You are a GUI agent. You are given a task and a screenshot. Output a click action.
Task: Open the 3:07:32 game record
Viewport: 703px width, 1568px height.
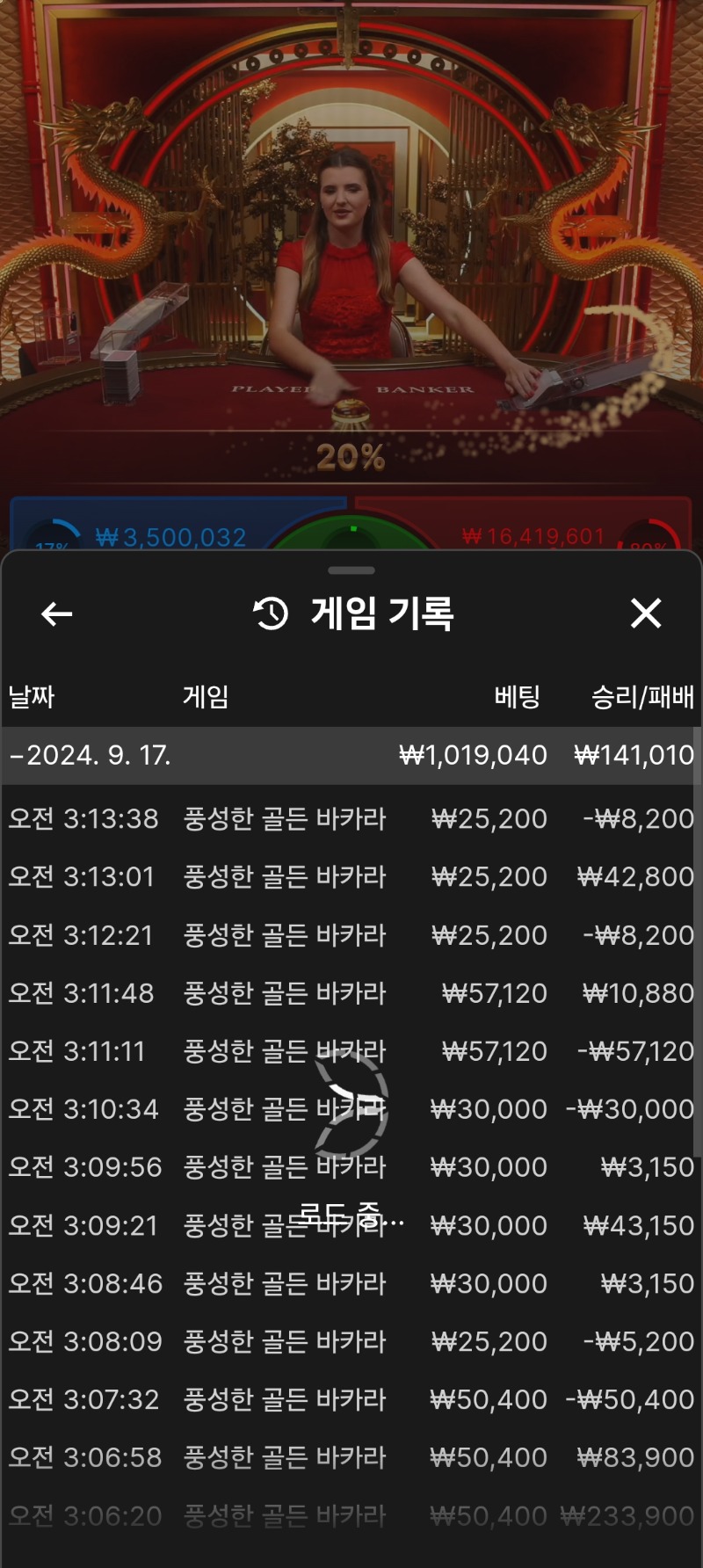[x=351, y=1399]
